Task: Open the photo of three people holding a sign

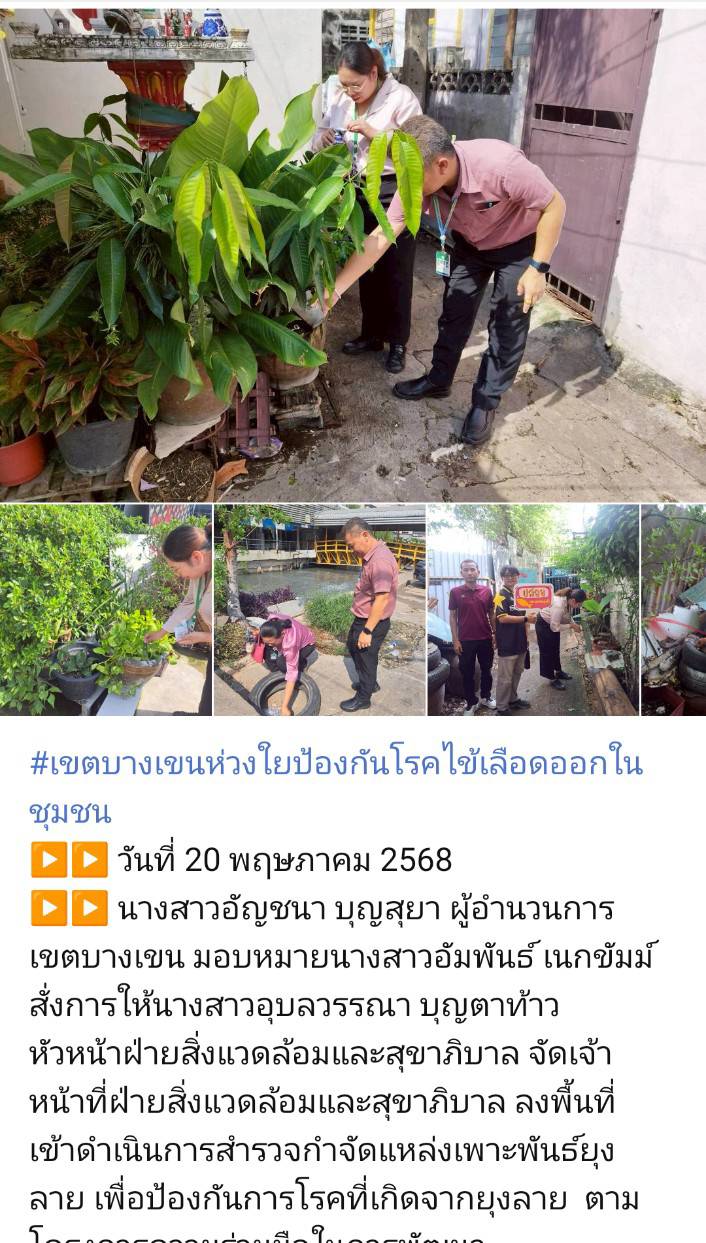Action: click(532, 610)
